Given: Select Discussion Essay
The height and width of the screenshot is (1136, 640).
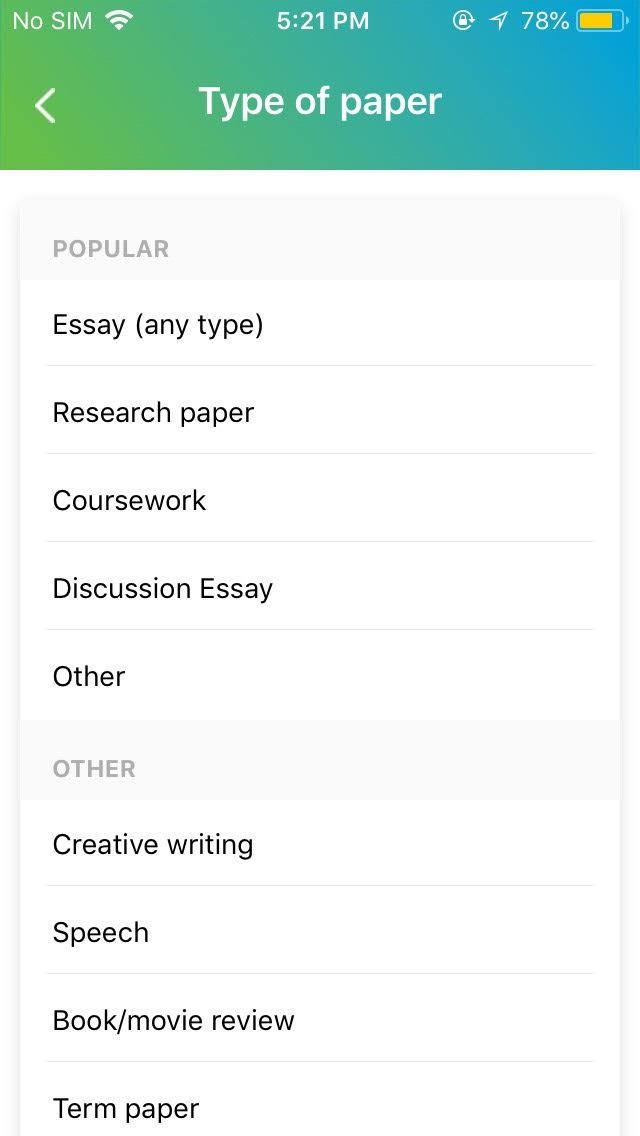Looking at the screenshot, I should (x=320, y=588).
